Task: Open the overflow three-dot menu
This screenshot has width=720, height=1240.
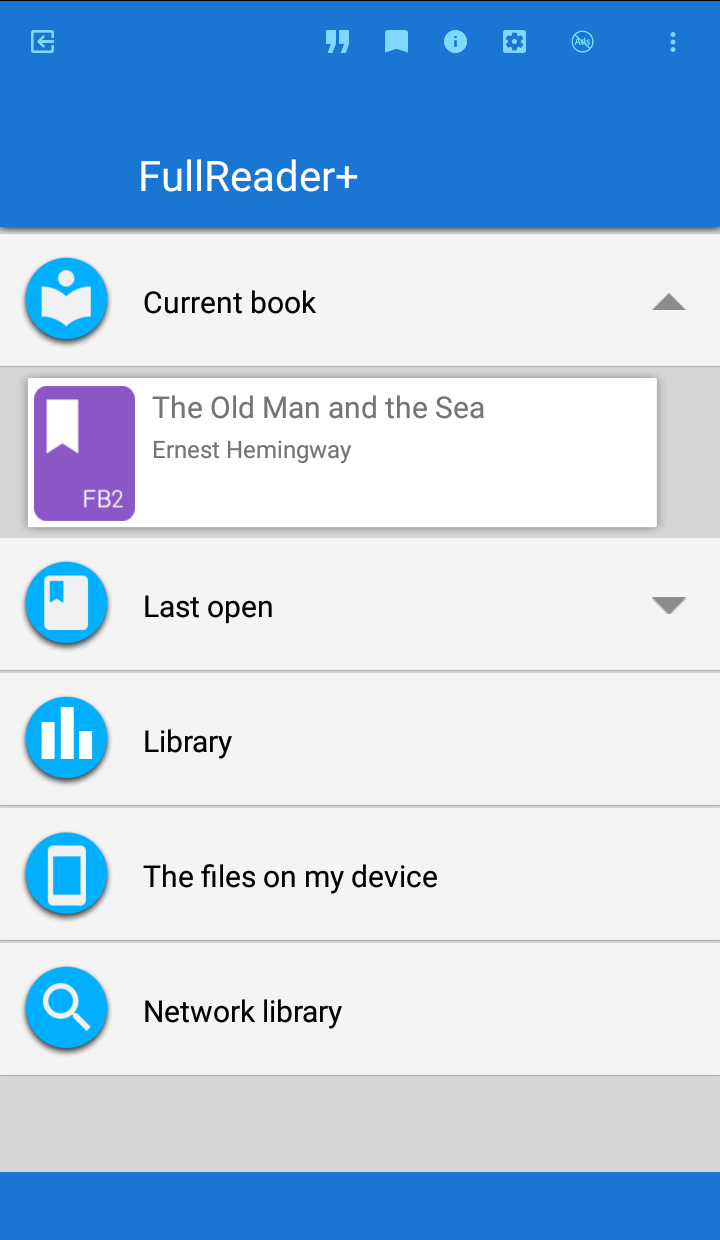Action: 672,42
